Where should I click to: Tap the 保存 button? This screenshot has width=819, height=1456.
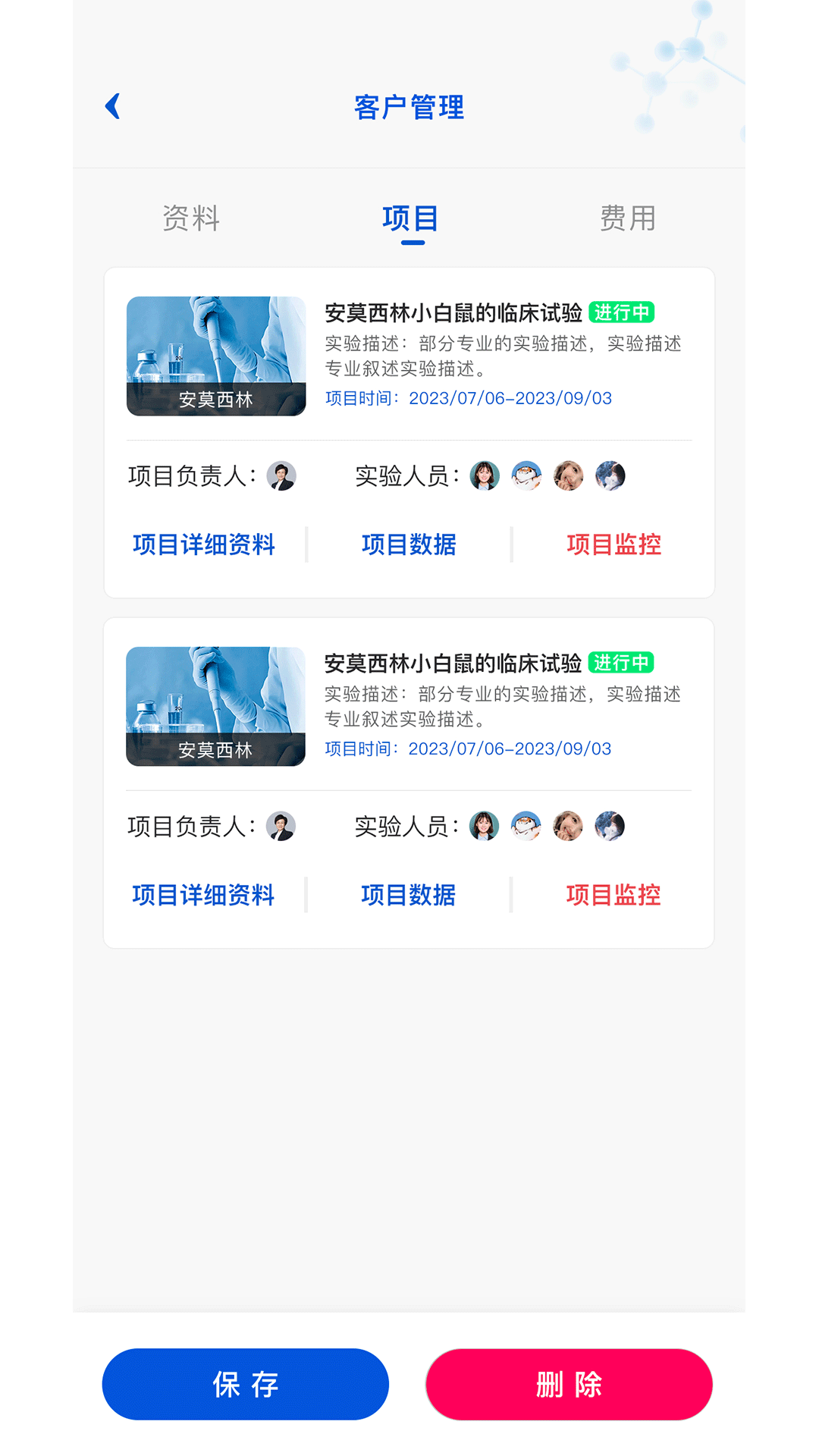coord(246,1384)
